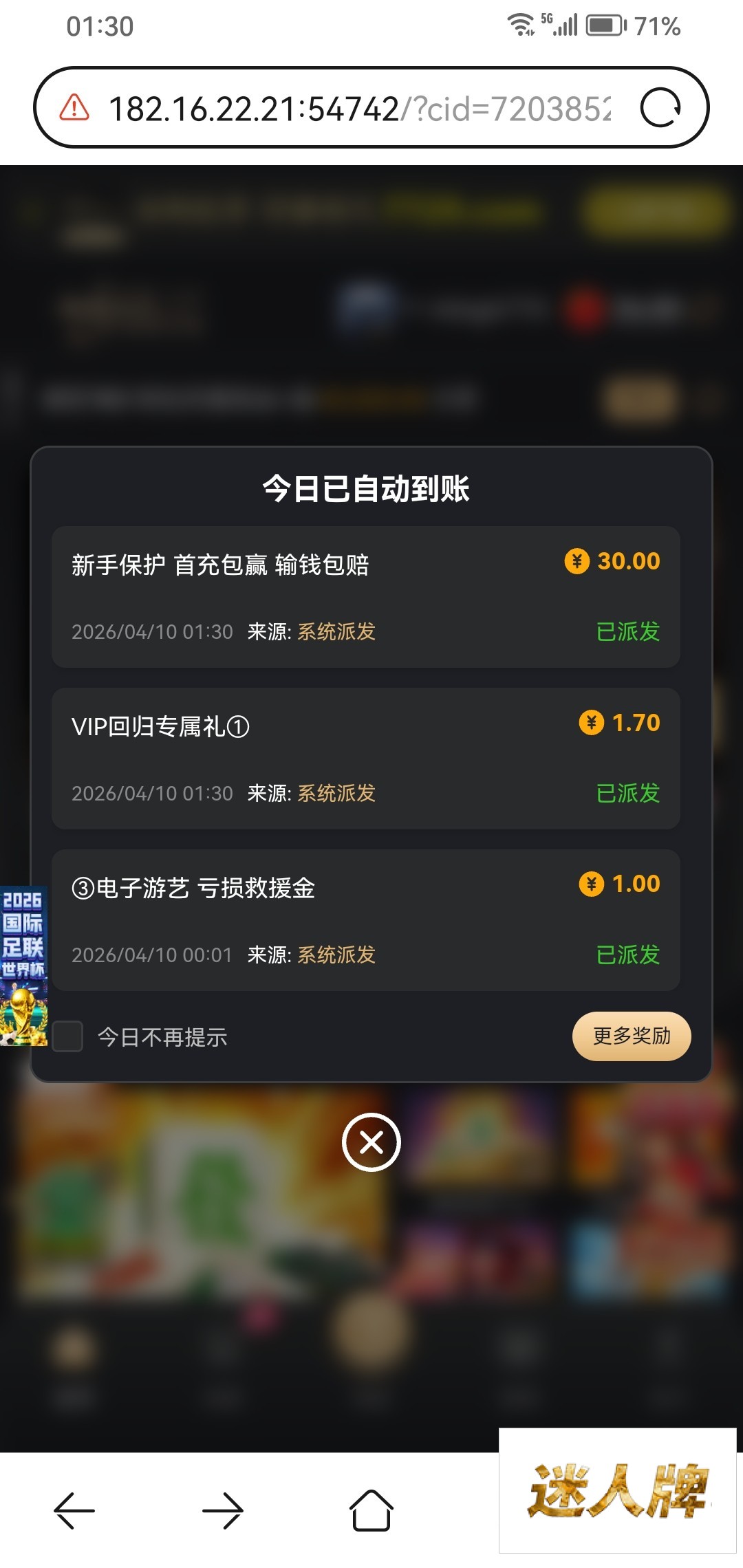This screenshot has height=1568, width=743.
Task: Check the 今日不再提示 checkbox
Action: click(68, 1036)
